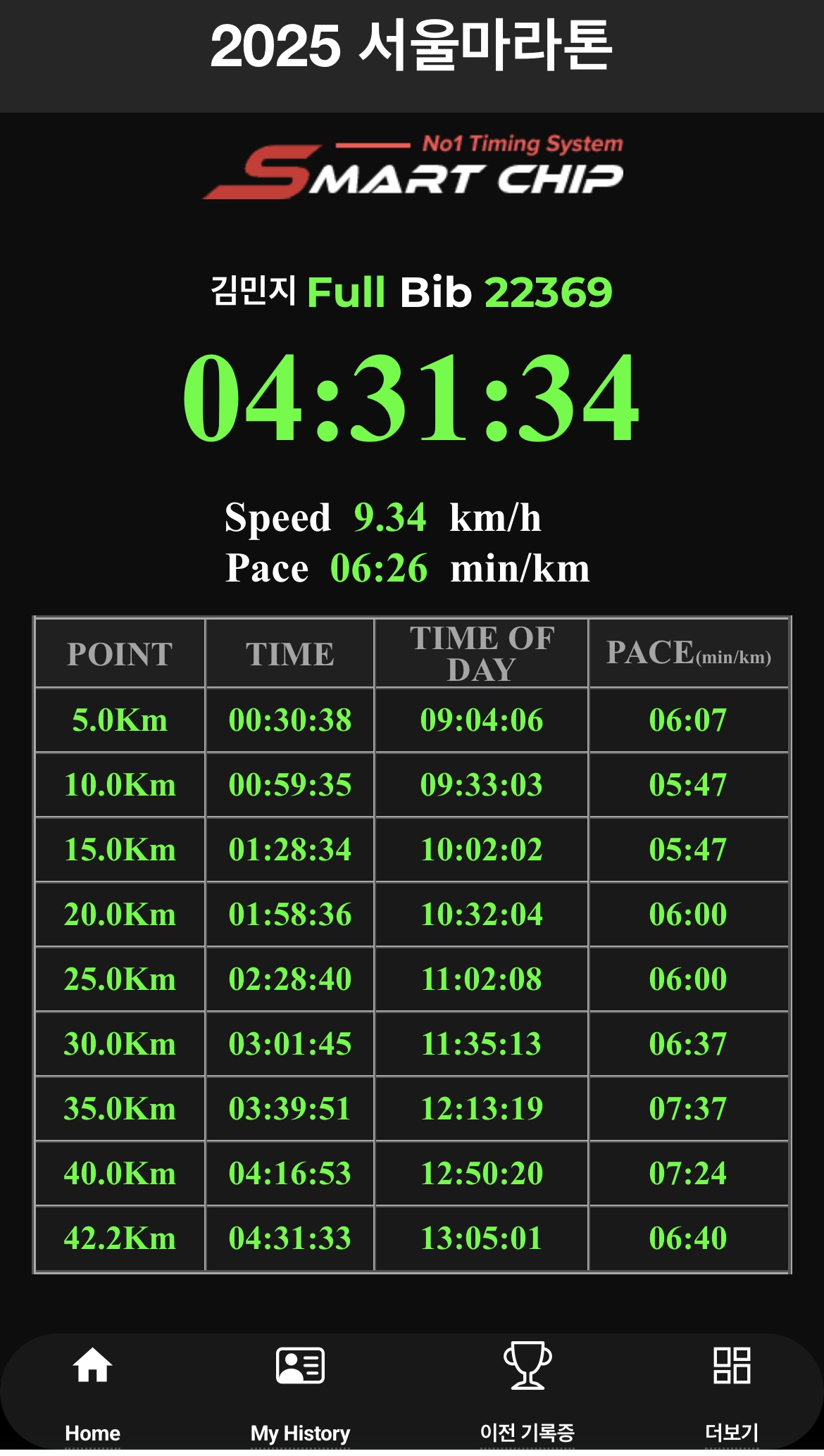Open the My History tab
This screenshot has width=824, height=1456.
[300, 1390]
